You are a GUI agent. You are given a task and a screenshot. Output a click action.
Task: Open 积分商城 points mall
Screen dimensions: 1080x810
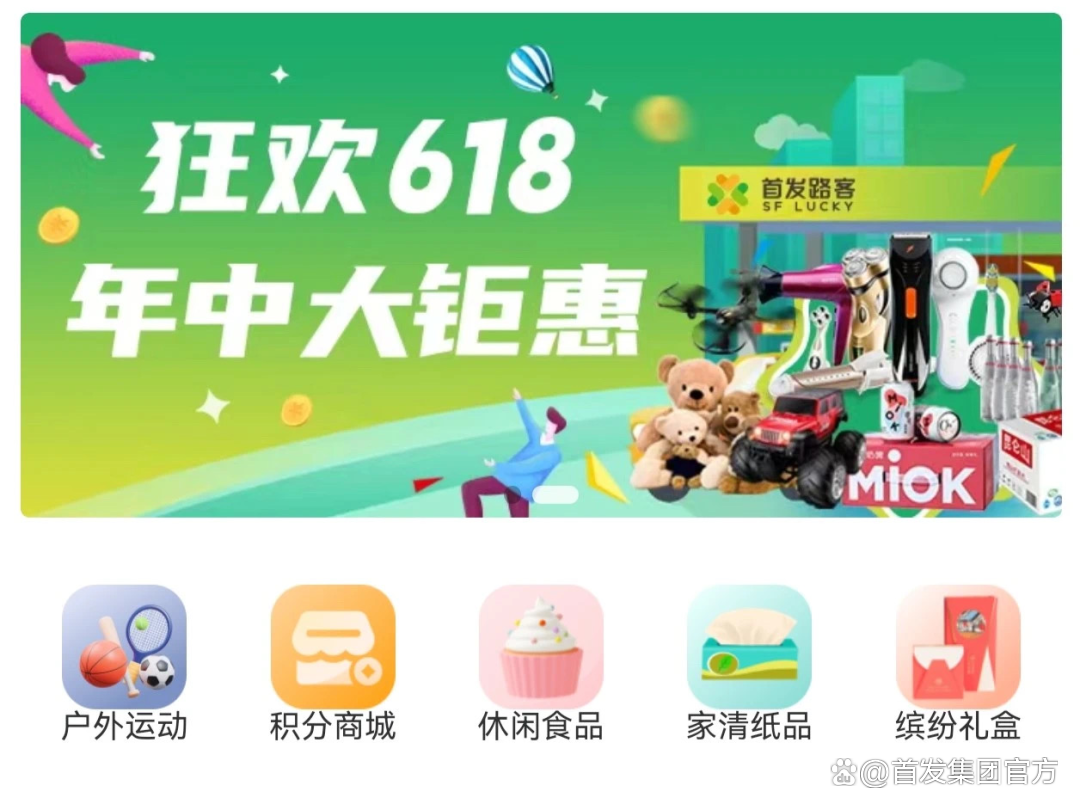[x=332, y=647]
